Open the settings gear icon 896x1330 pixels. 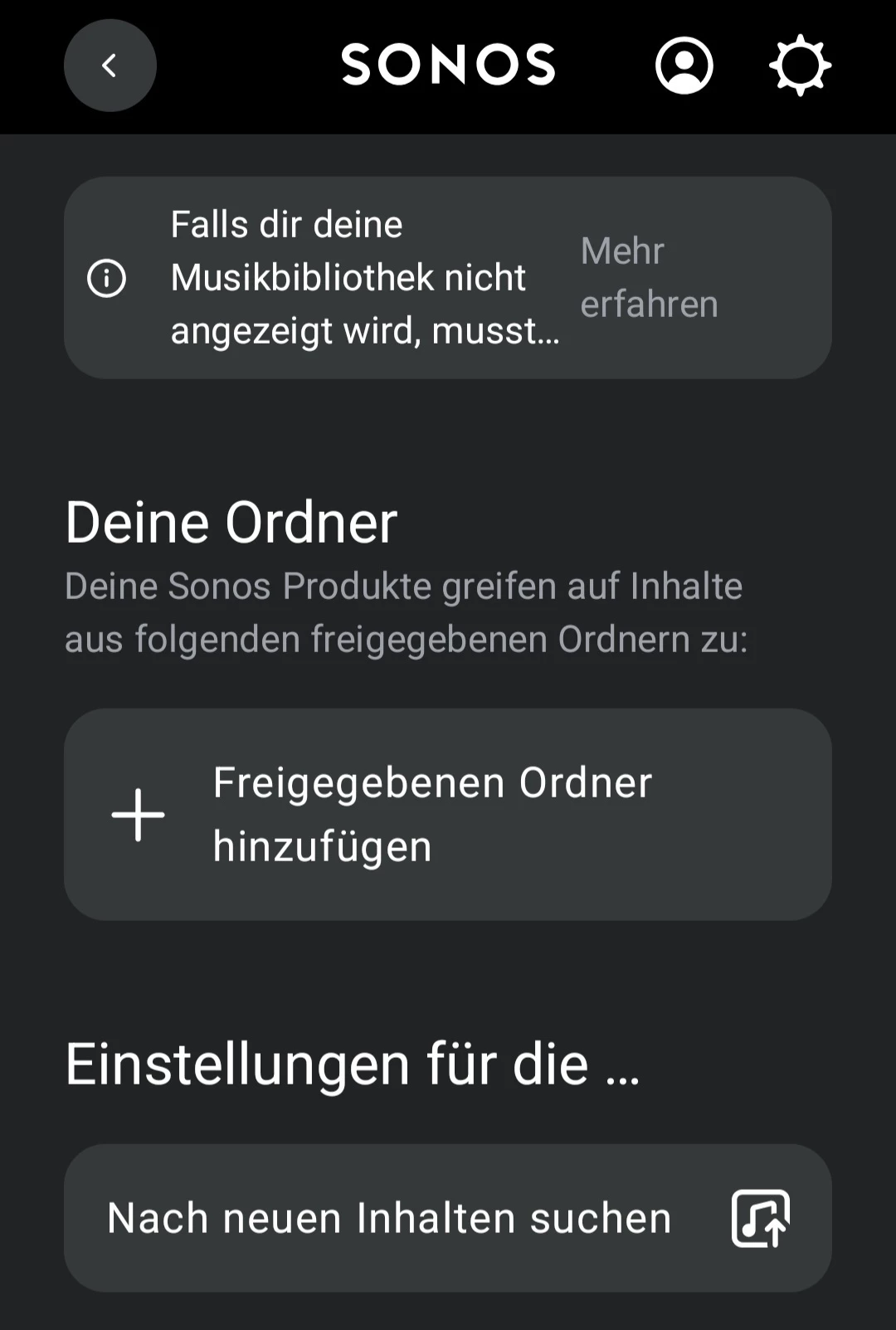click(x=800, y=66)
